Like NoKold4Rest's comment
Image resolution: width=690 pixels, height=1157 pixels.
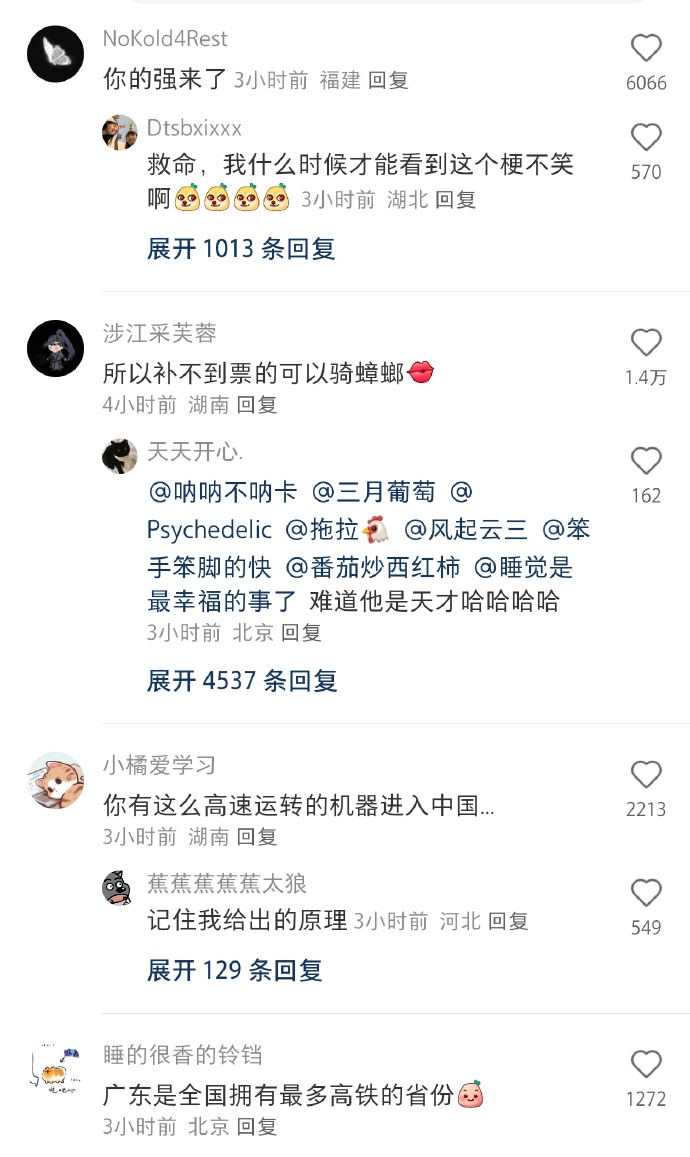pyautogui.click(x=646, y=49)
